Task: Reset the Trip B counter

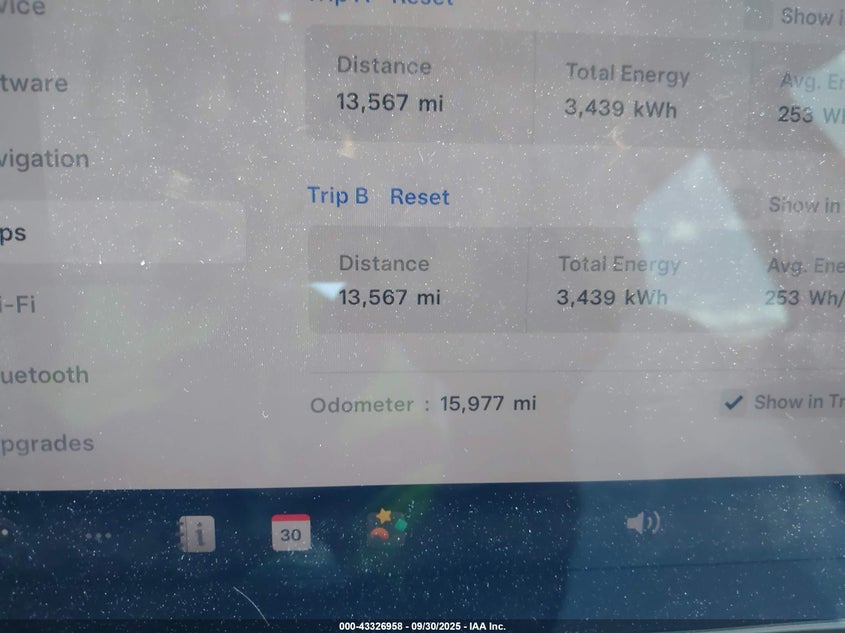Action: (419, 197)
